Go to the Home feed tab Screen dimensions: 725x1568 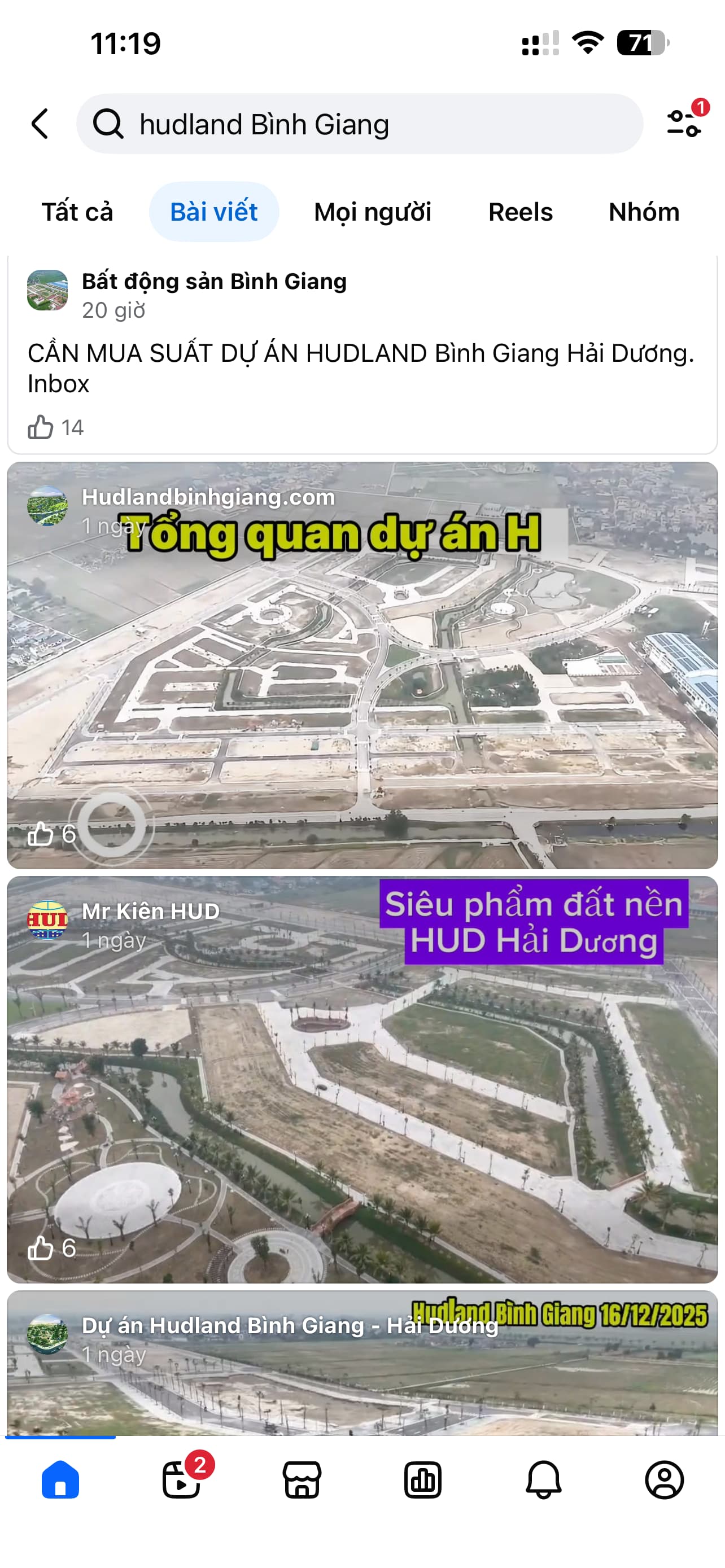click(x=60, y=1479)
